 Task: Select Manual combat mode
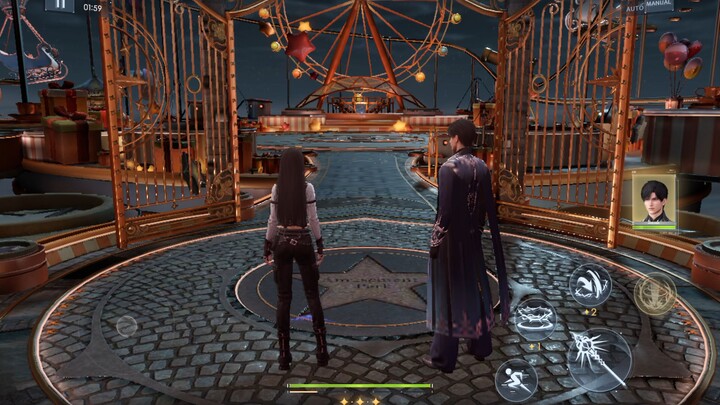[x=659, y=4]
